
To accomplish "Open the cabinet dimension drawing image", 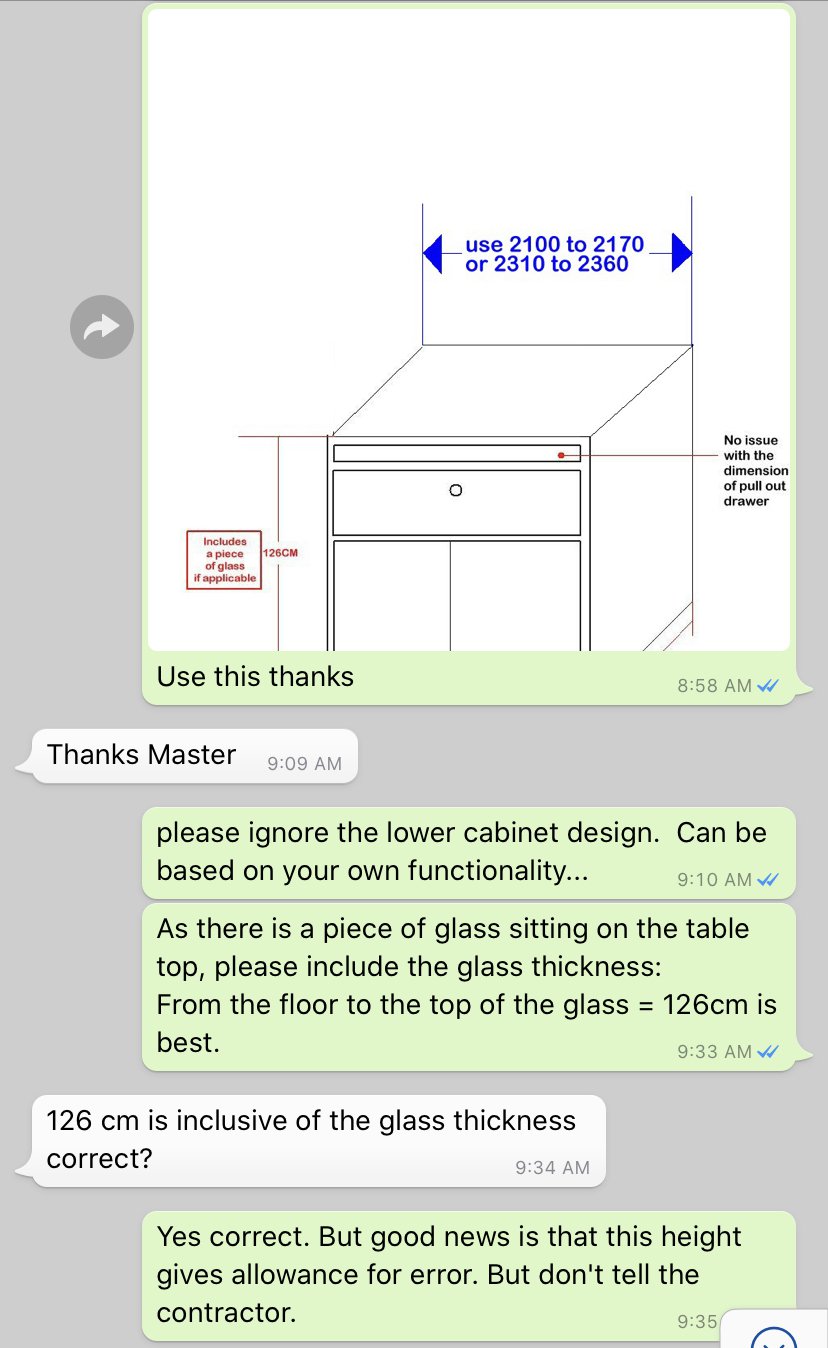I will (x=469, y=330).
